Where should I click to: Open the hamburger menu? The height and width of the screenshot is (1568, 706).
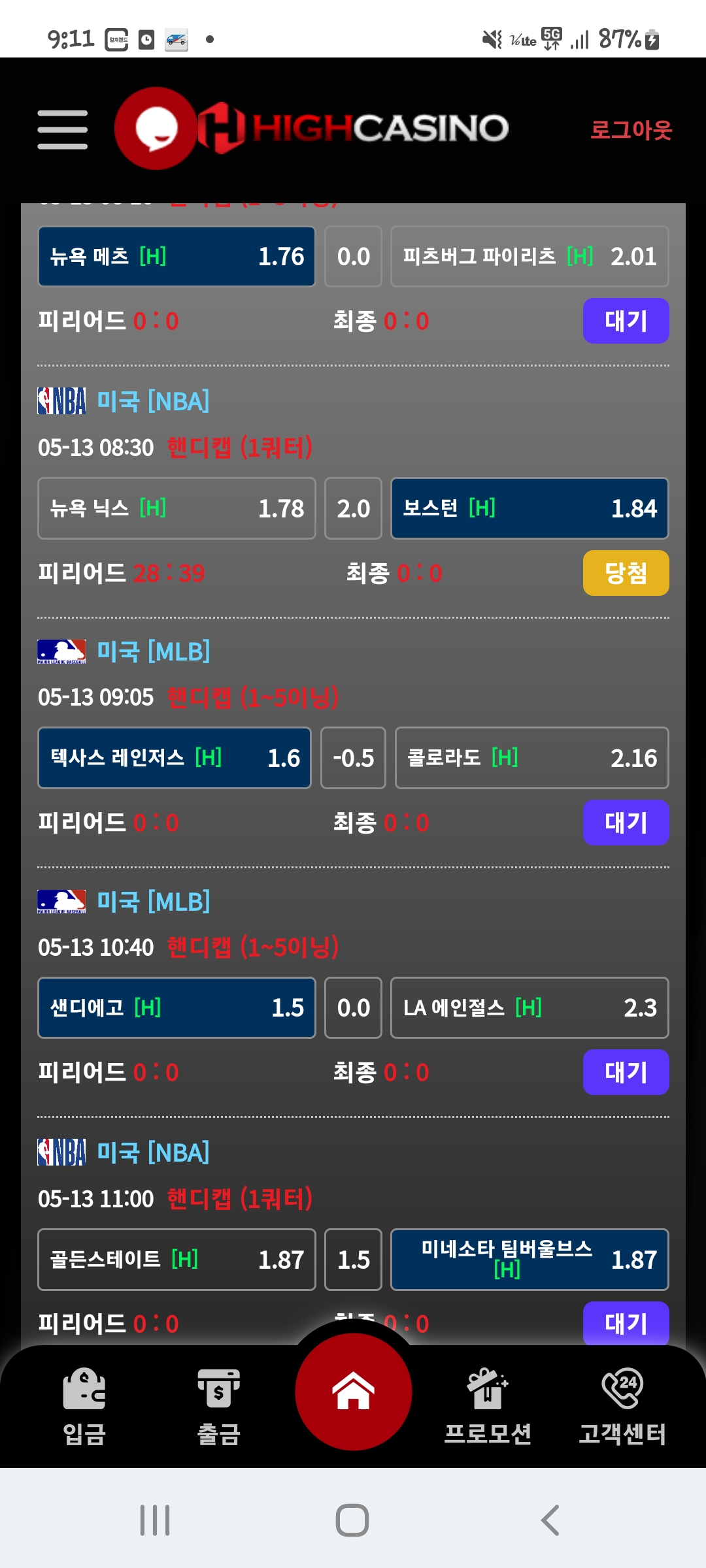point(63,129)
